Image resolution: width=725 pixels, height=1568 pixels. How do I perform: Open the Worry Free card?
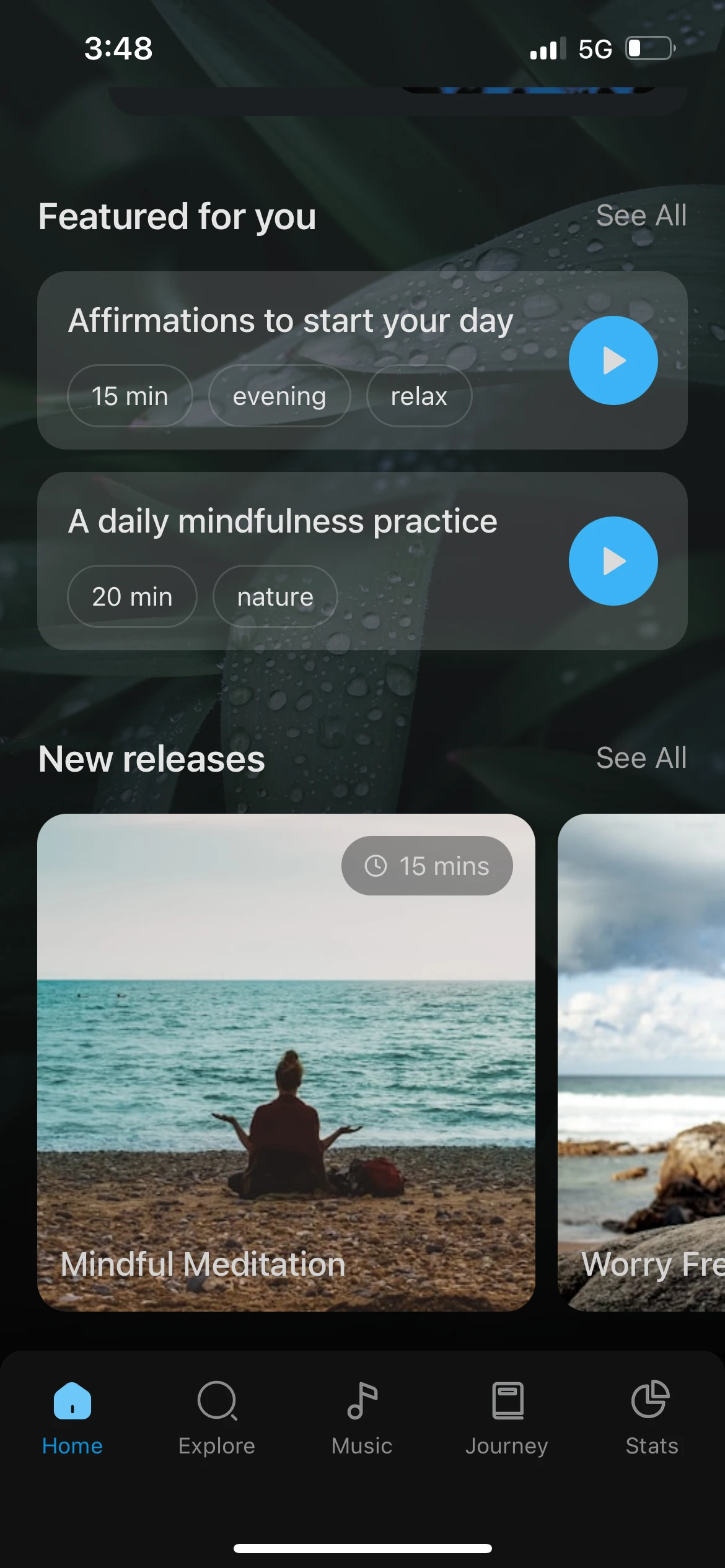pyautogui.click(x=641, y=1062)
